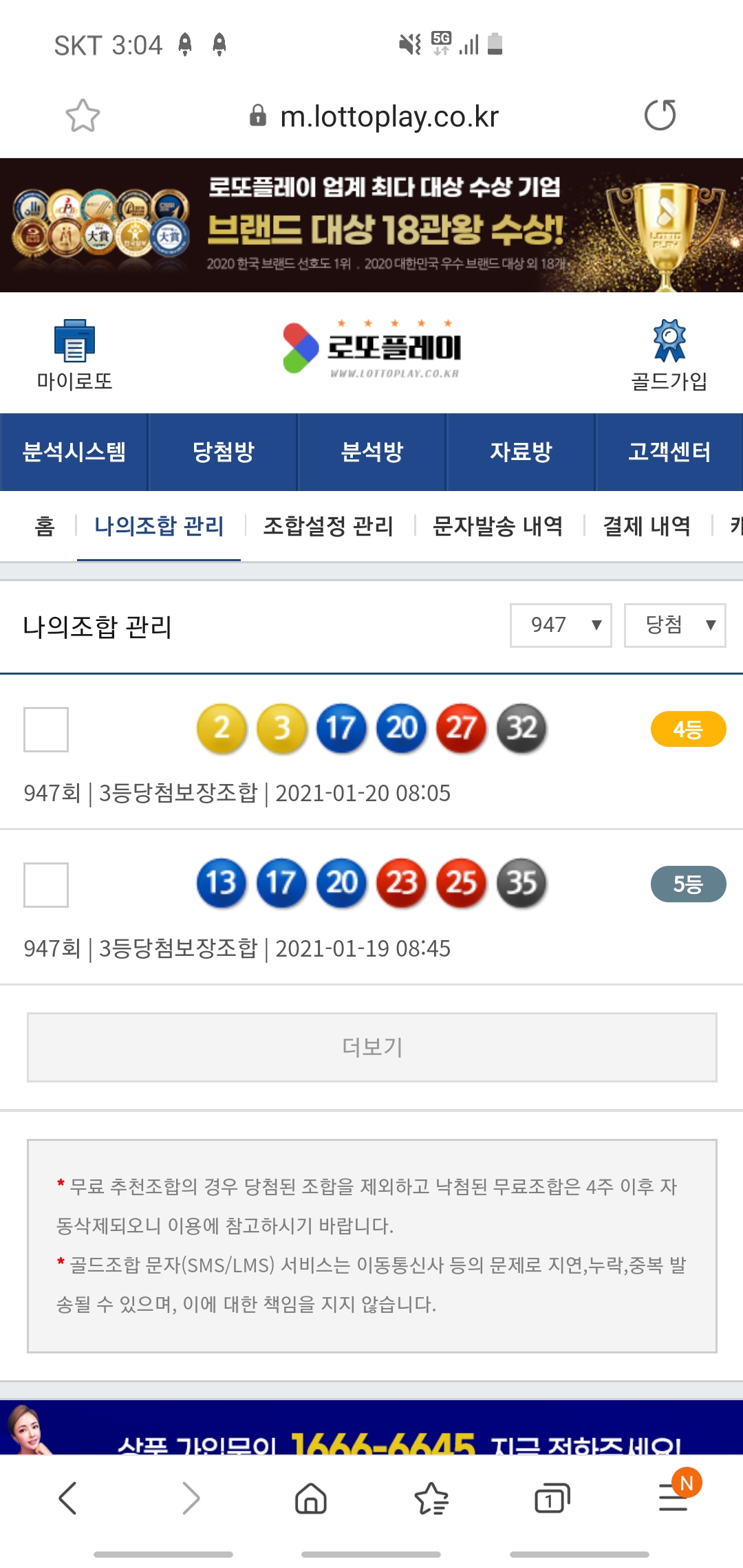Expand the 947 round dropdown

561,625
